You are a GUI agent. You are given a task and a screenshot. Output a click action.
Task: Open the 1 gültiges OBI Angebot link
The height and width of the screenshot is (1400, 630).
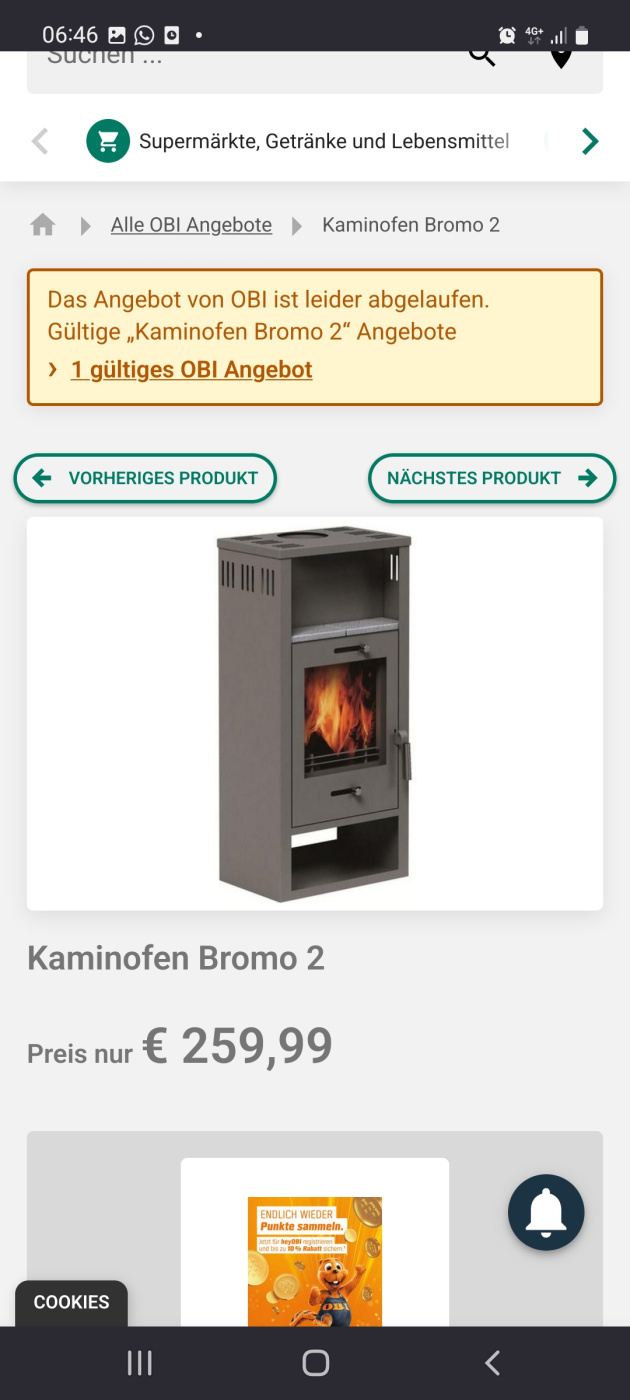(191, 369)
